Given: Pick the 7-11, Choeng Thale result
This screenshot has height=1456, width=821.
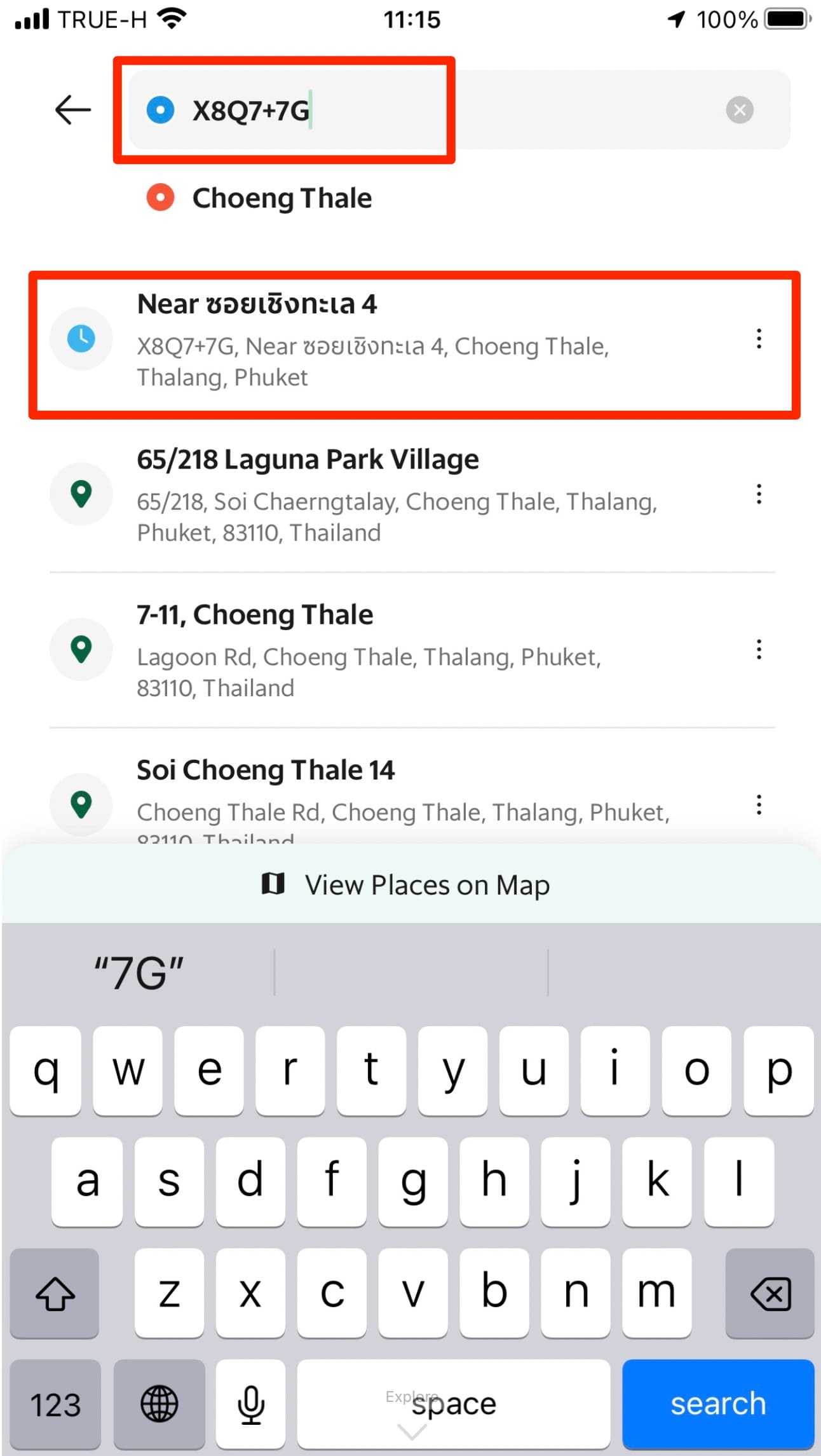Looking at the screenshot, I should pos(381,650).
